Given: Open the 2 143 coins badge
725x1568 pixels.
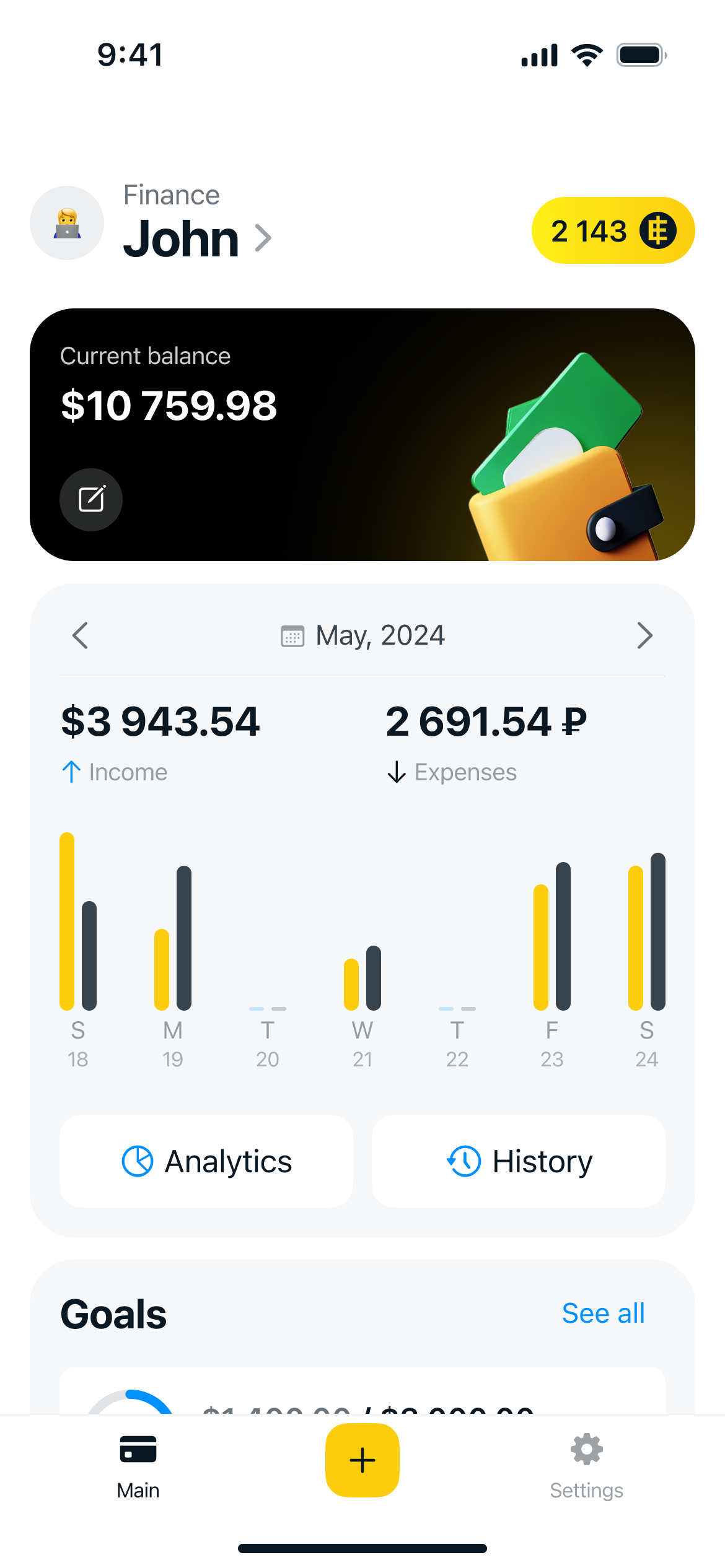Looking at the screenshot, I should (613, 231).
